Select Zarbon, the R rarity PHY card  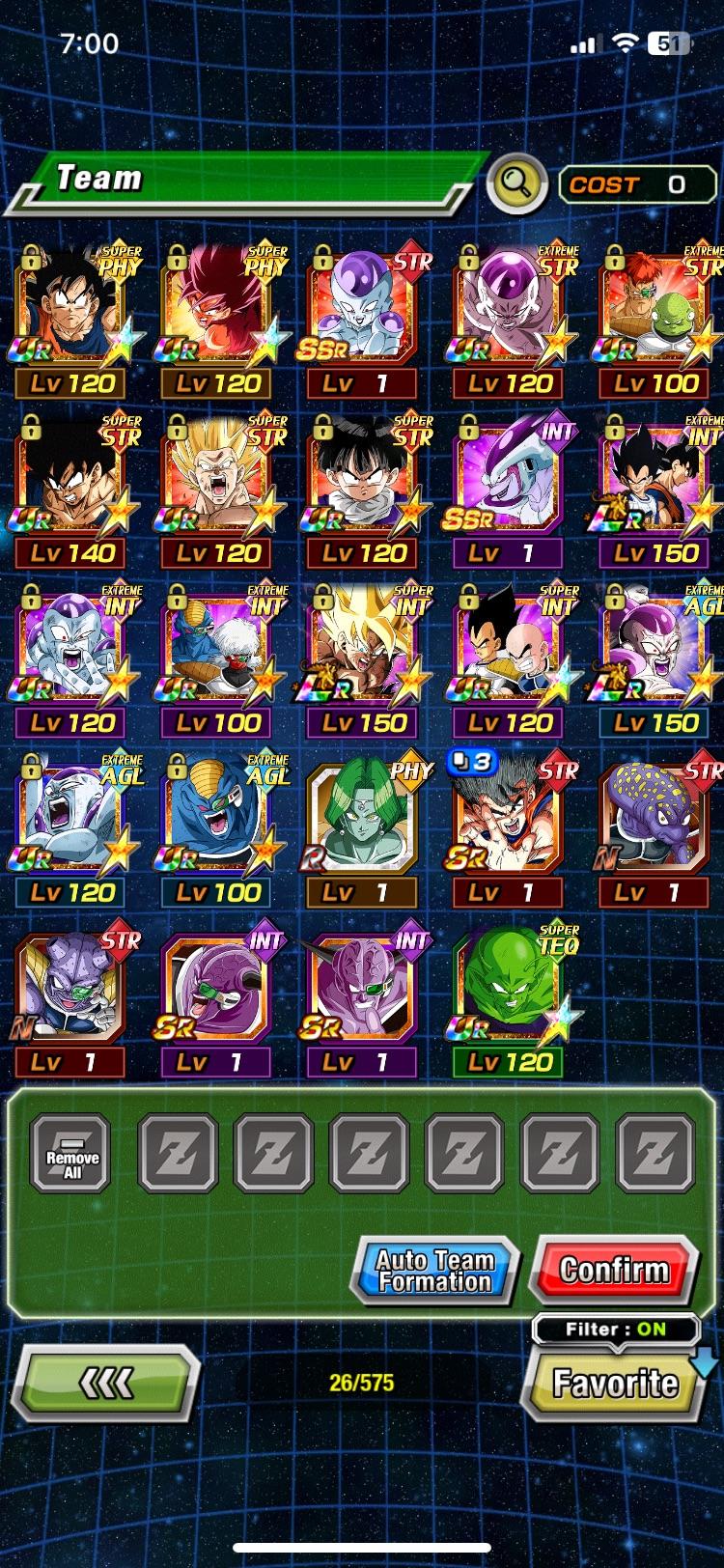pos(361,816)
